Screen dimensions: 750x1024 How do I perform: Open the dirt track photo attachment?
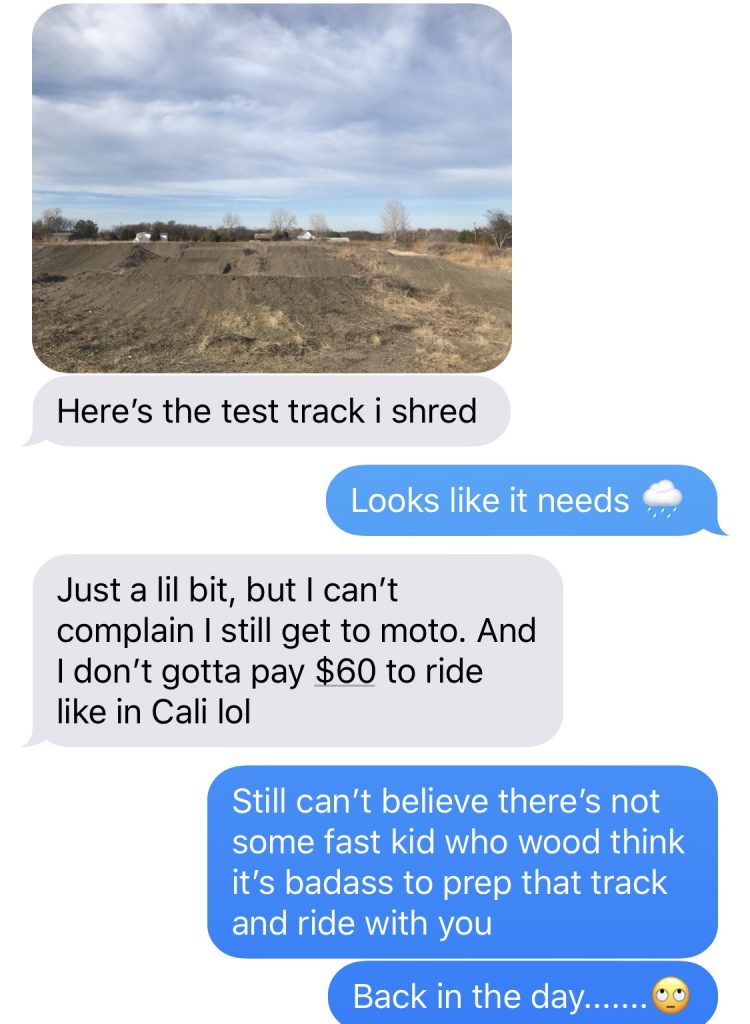(272, 190)
